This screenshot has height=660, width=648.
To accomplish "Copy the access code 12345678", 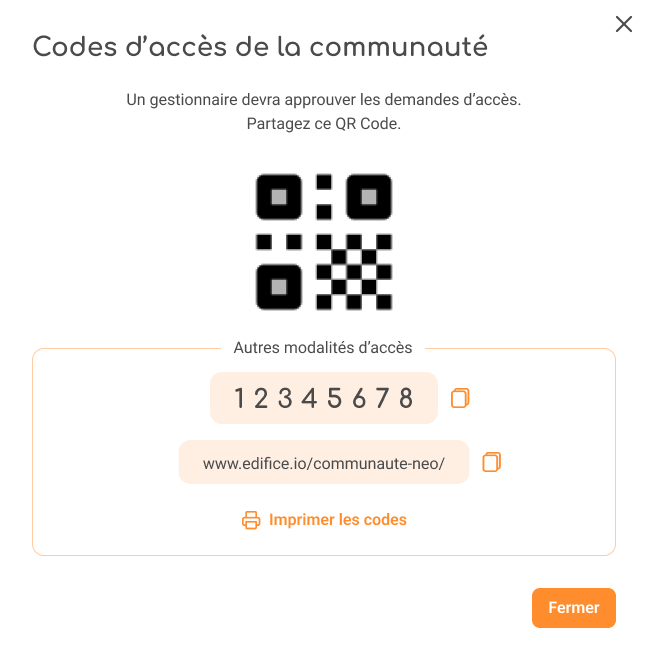I will (460, 398).
